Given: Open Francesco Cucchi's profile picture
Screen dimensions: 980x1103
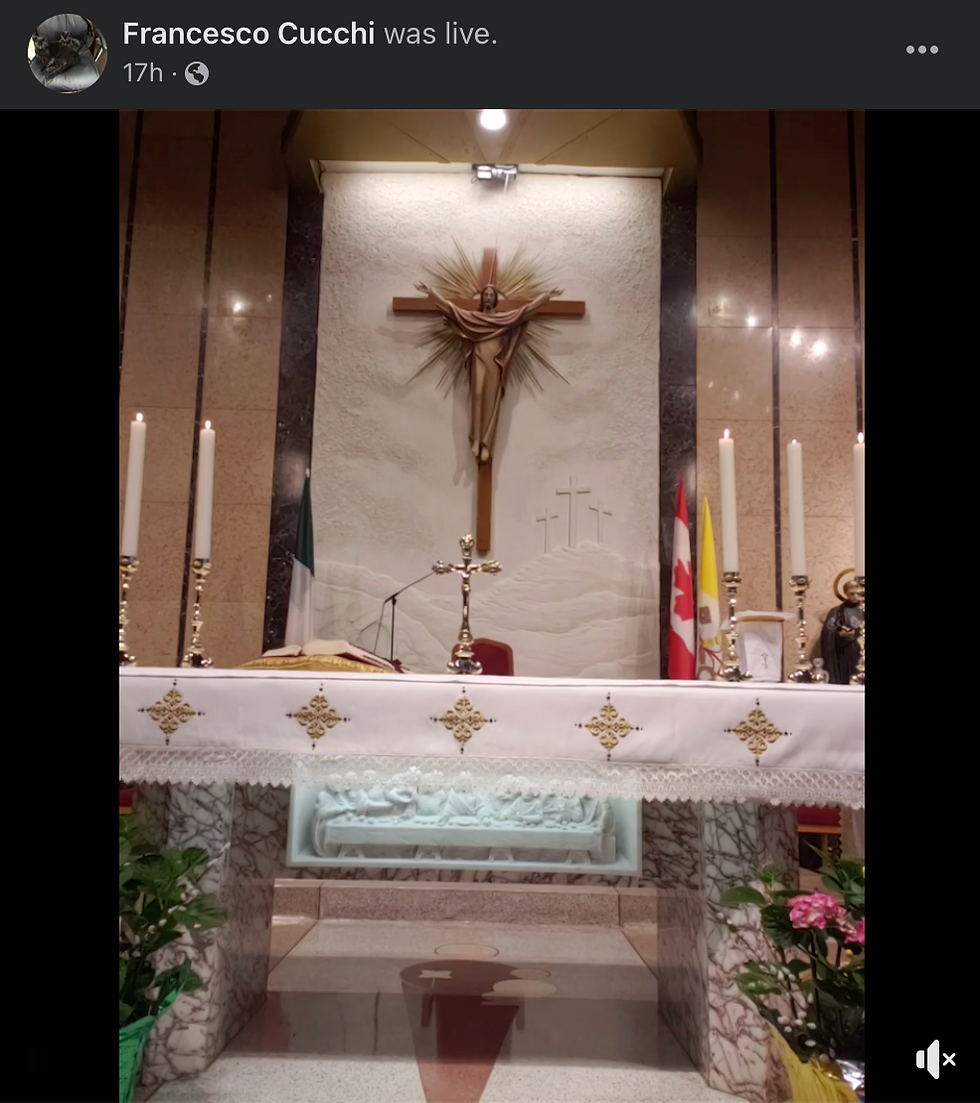Looking at the screenshot, I should [x=67, y=53].
